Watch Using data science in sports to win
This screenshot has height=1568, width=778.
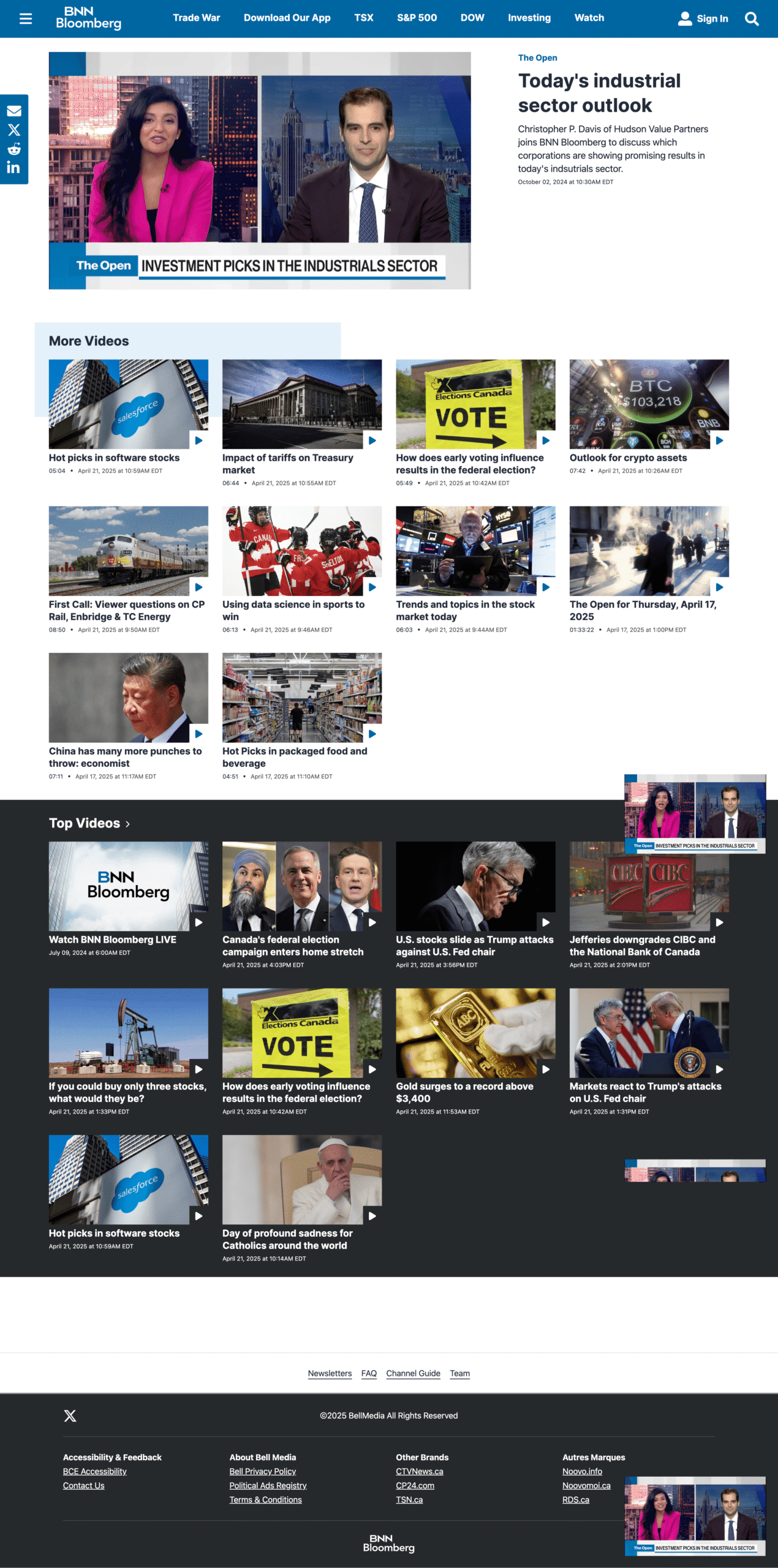point(301,551)
